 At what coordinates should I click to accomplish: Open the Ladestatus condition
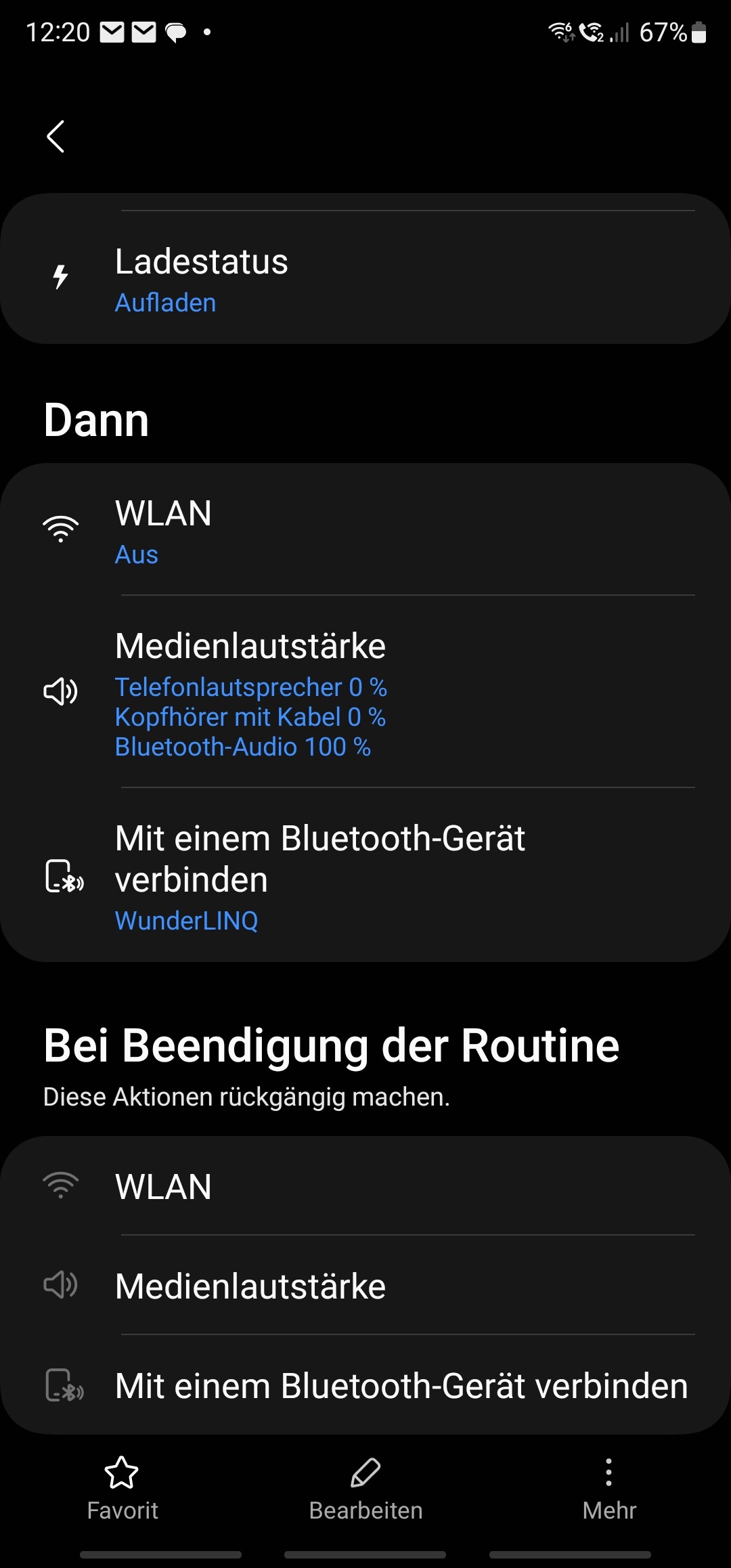[x=365, y=278]
